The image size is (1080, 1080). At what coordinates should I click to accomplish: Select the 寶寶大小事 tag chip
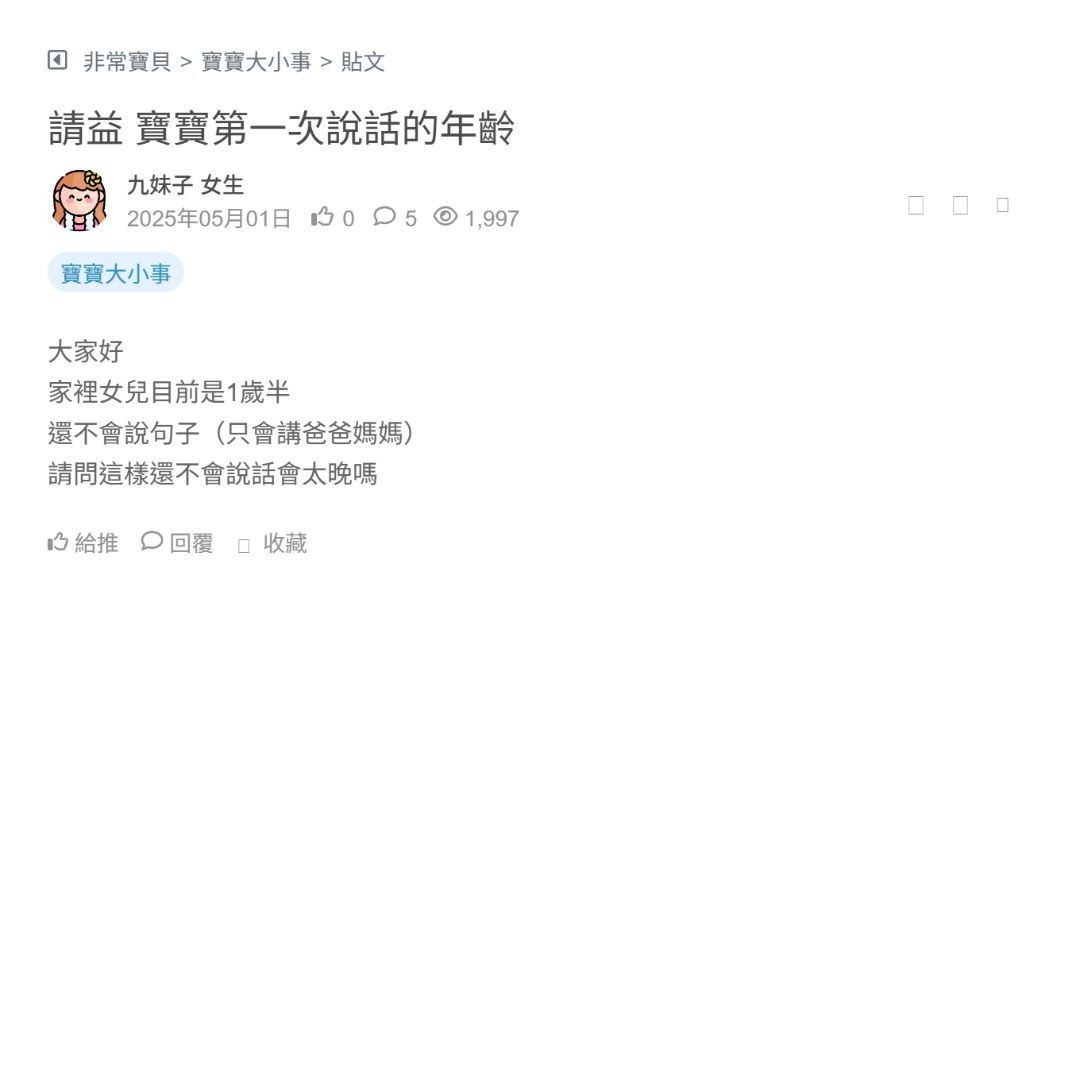point(116,273)
